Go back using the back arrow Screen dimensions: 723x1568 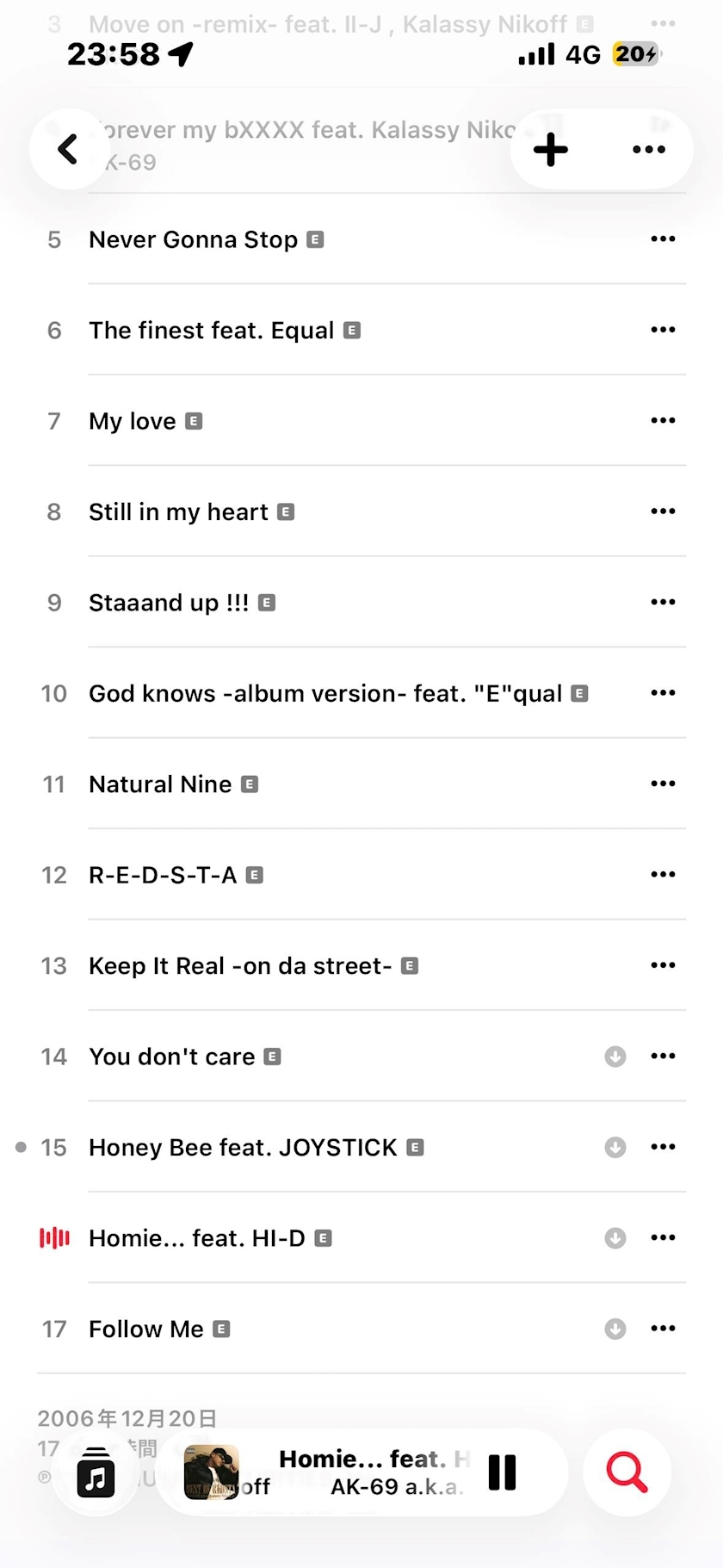pyautogui.click(x=68, y=149)
